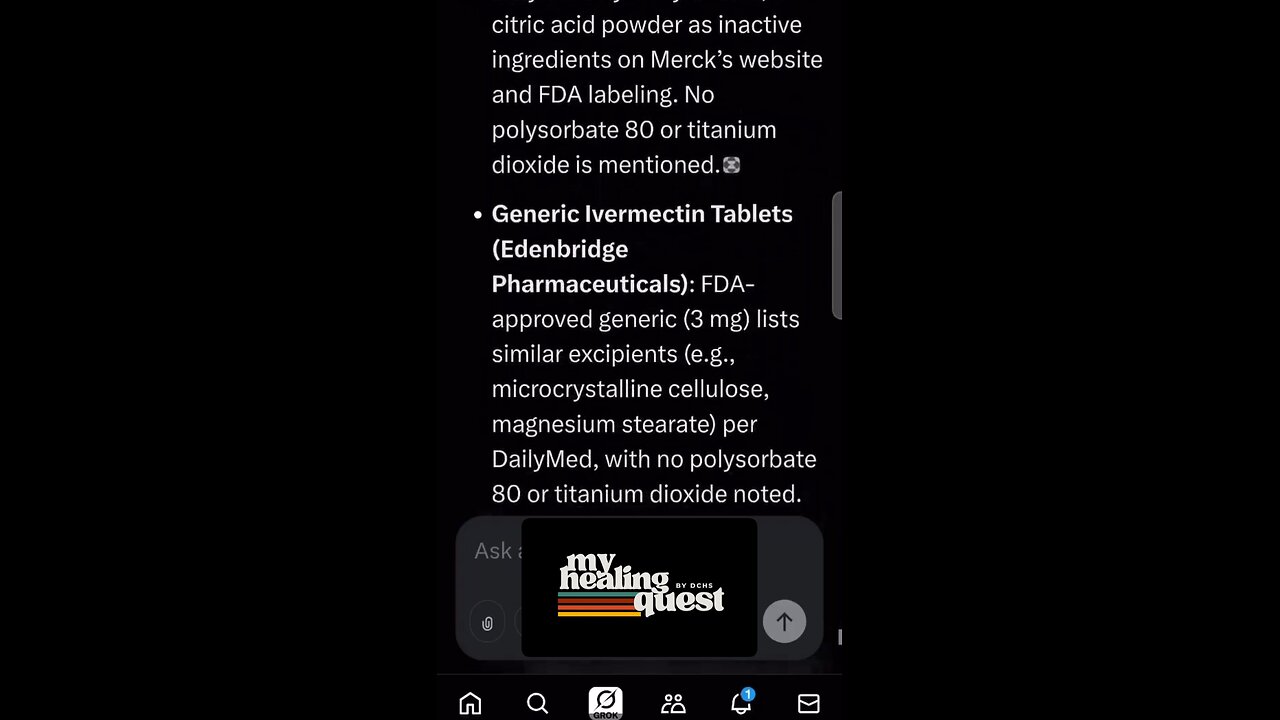Open the Search tab

(x=537, y=704)
